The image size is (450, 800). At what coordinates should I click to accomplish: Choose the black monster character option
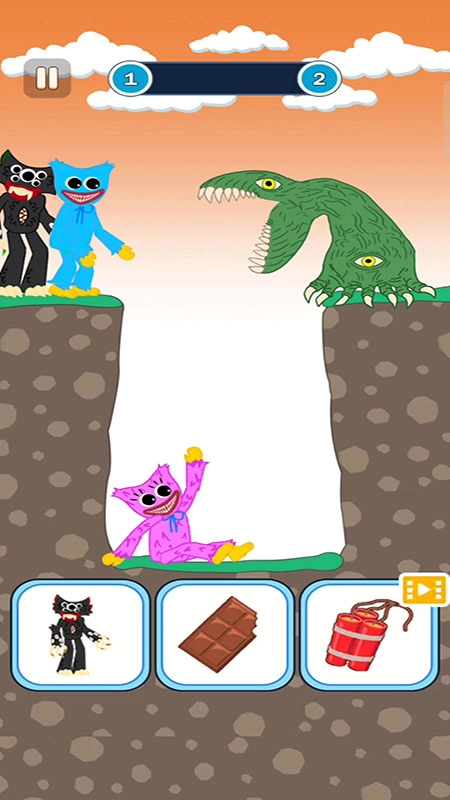(81, 635)
